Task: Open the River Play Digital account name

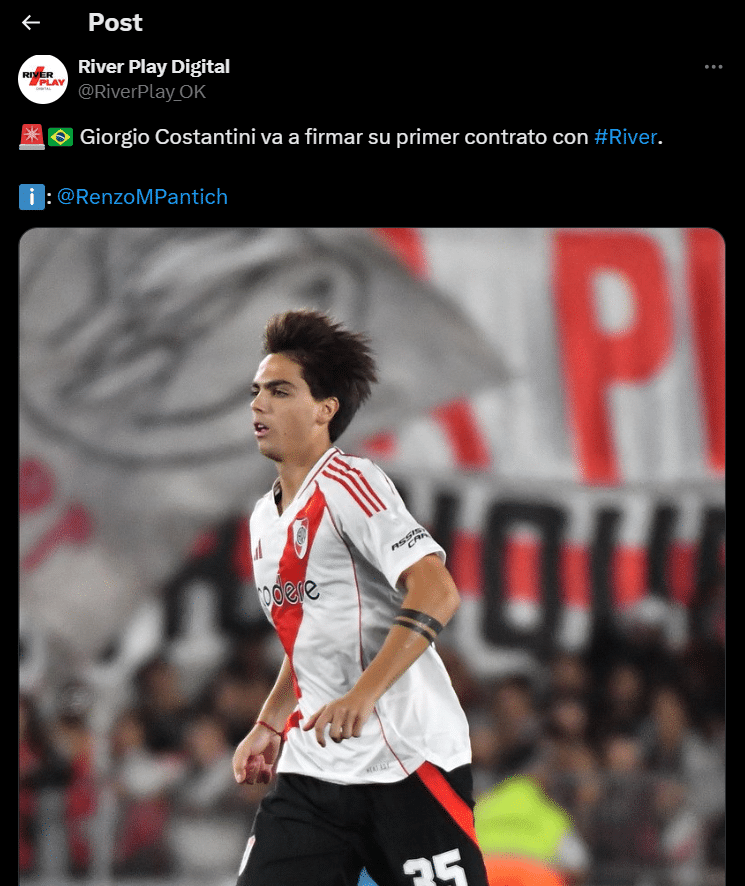Action: point(153,67)
